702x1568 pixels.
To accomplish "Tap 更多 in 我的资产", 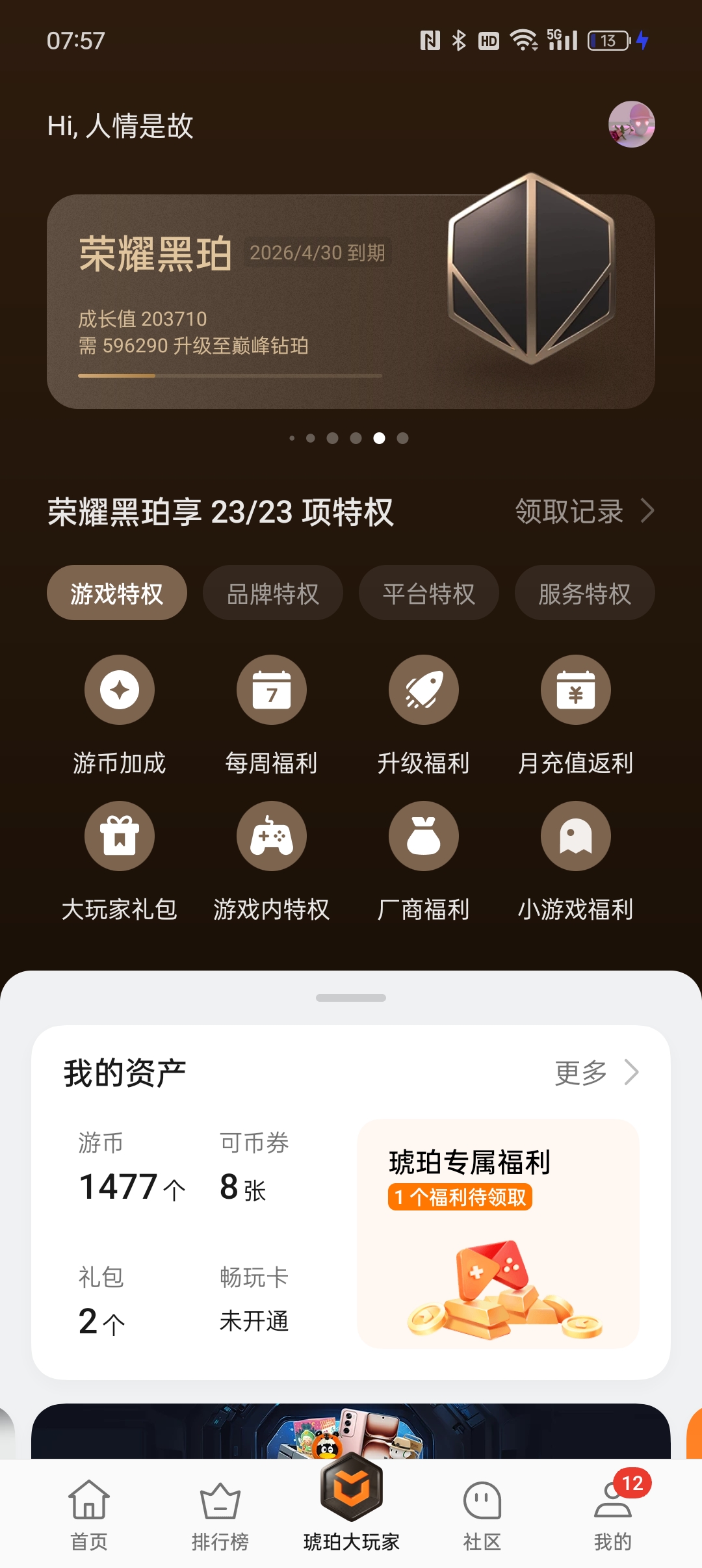I will 595,1073.
